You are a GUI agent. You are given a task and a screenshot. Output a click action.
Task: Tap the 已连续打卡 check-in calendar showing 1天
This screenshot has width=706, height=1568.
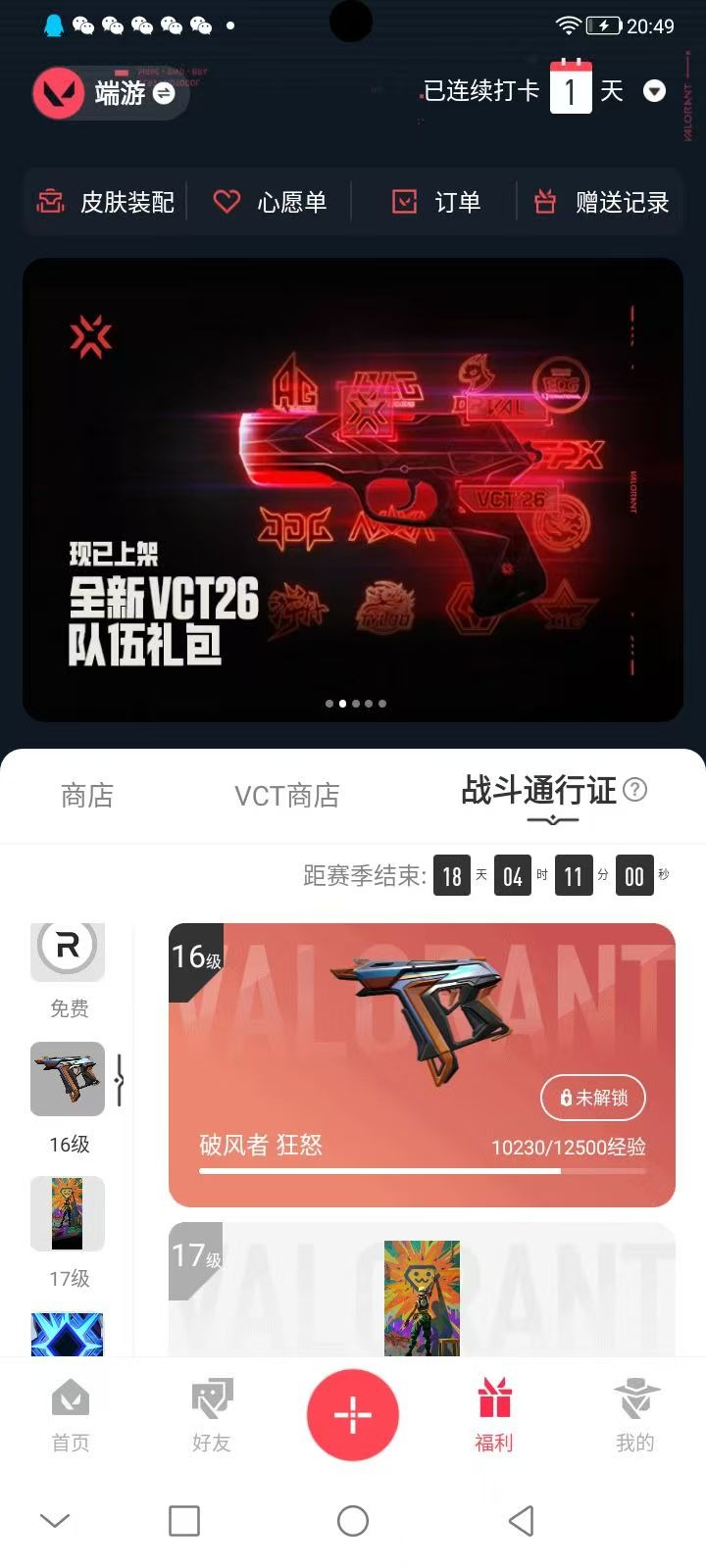(x=574, y=88)
